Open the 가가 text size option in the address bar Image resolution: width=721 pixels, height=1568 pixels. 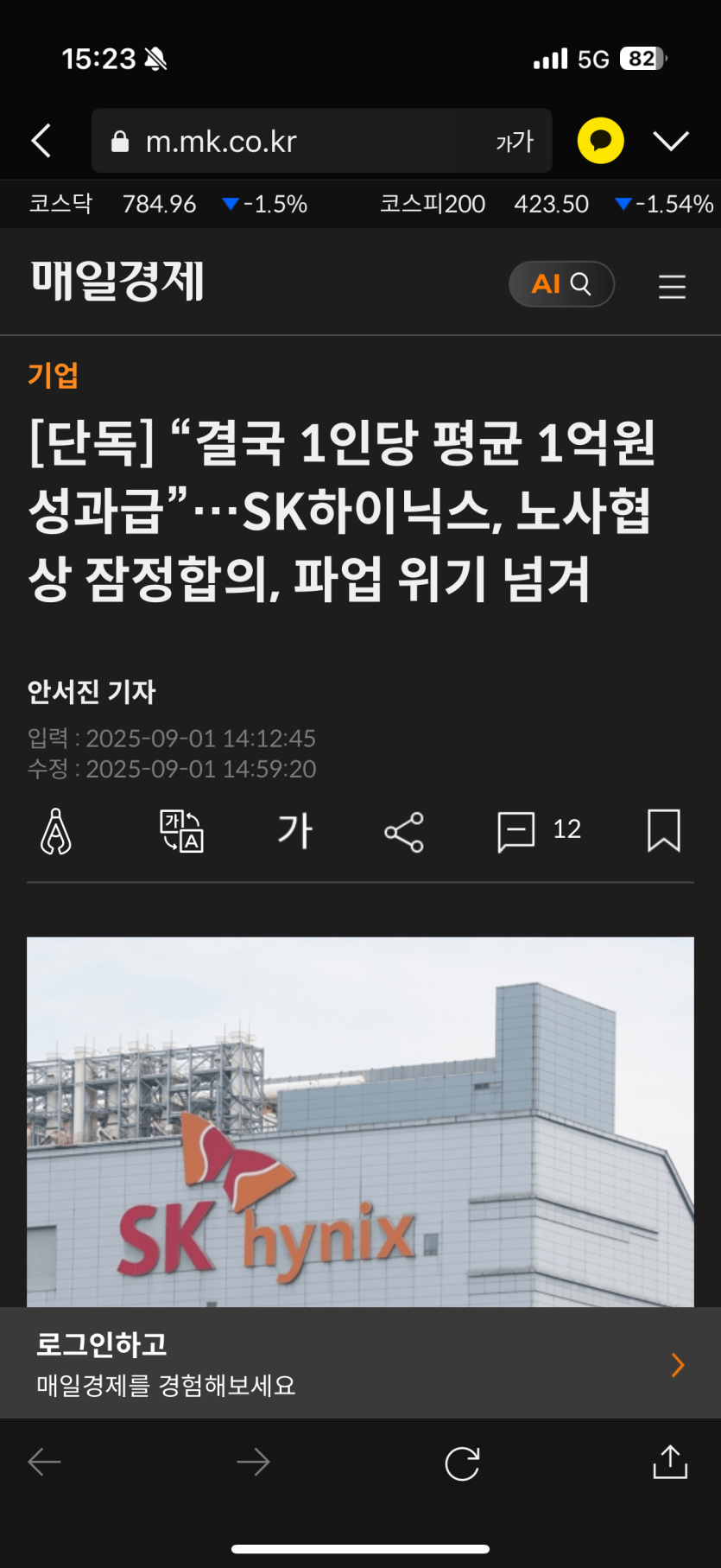pos(515,142)
